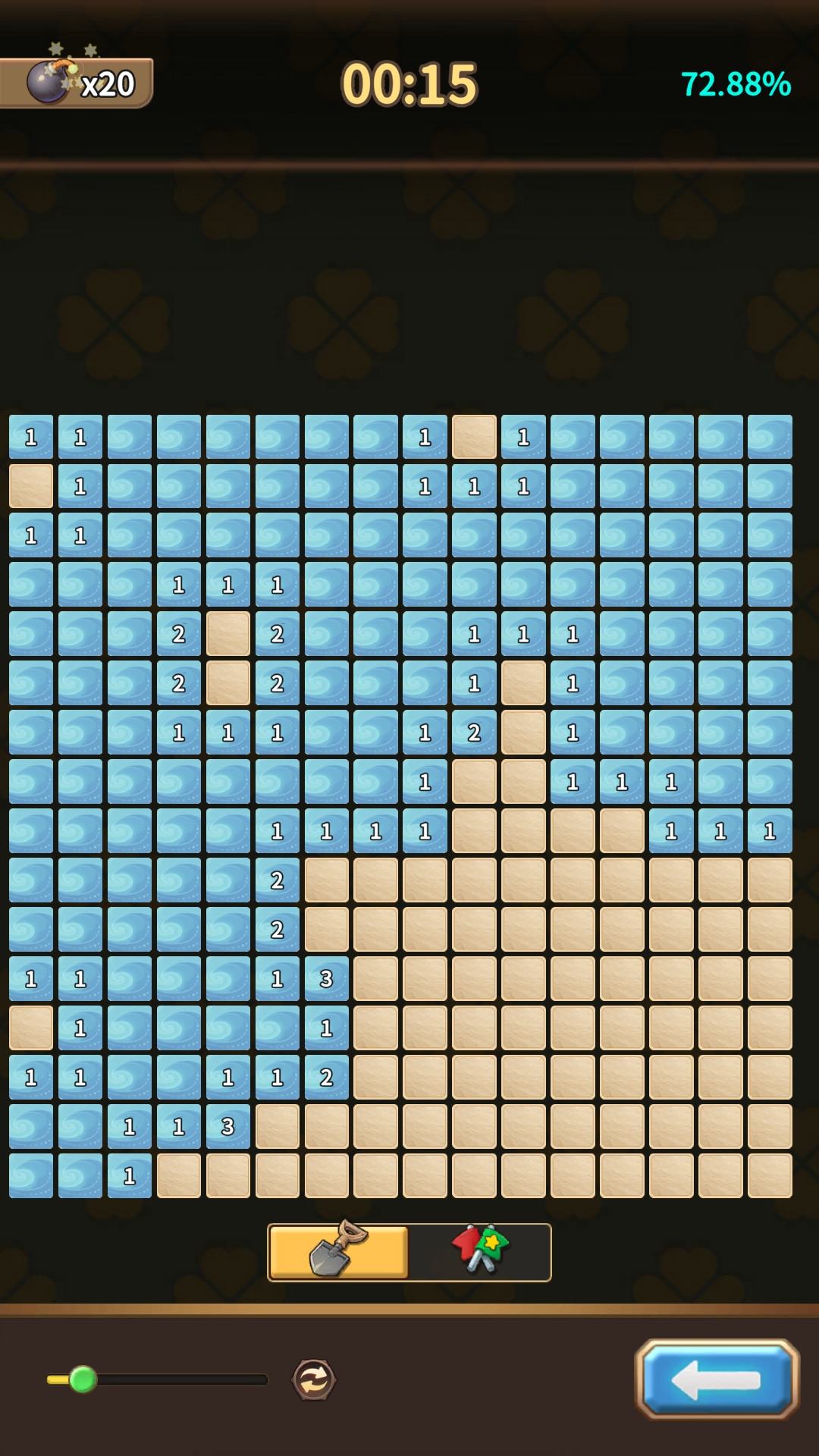
Task: Select the shovel dig mode
Action: 339,1252
